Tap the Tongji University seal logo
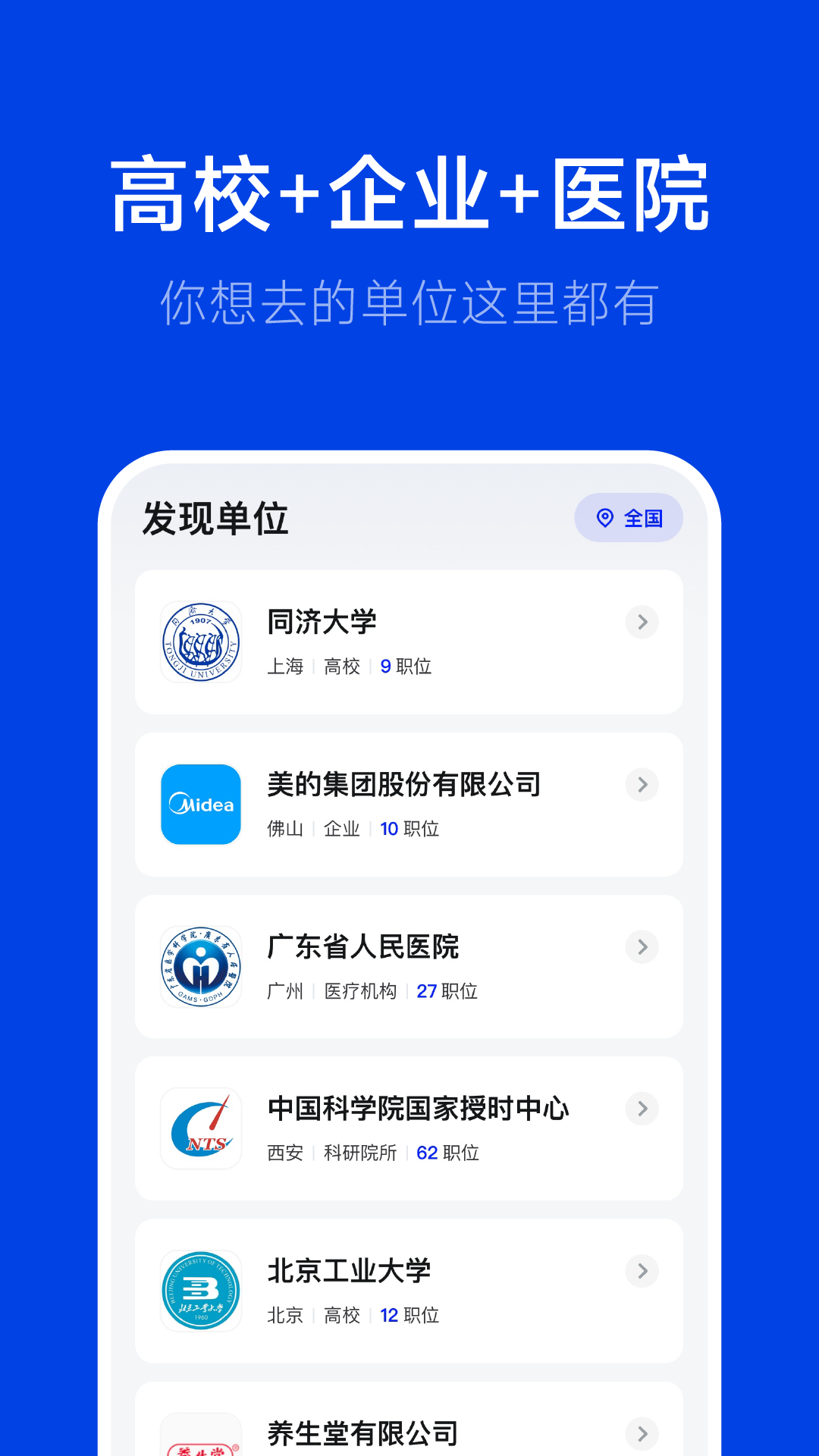Image resolution: width=819 pixels, height=1456 pixels. coord(200,642)
